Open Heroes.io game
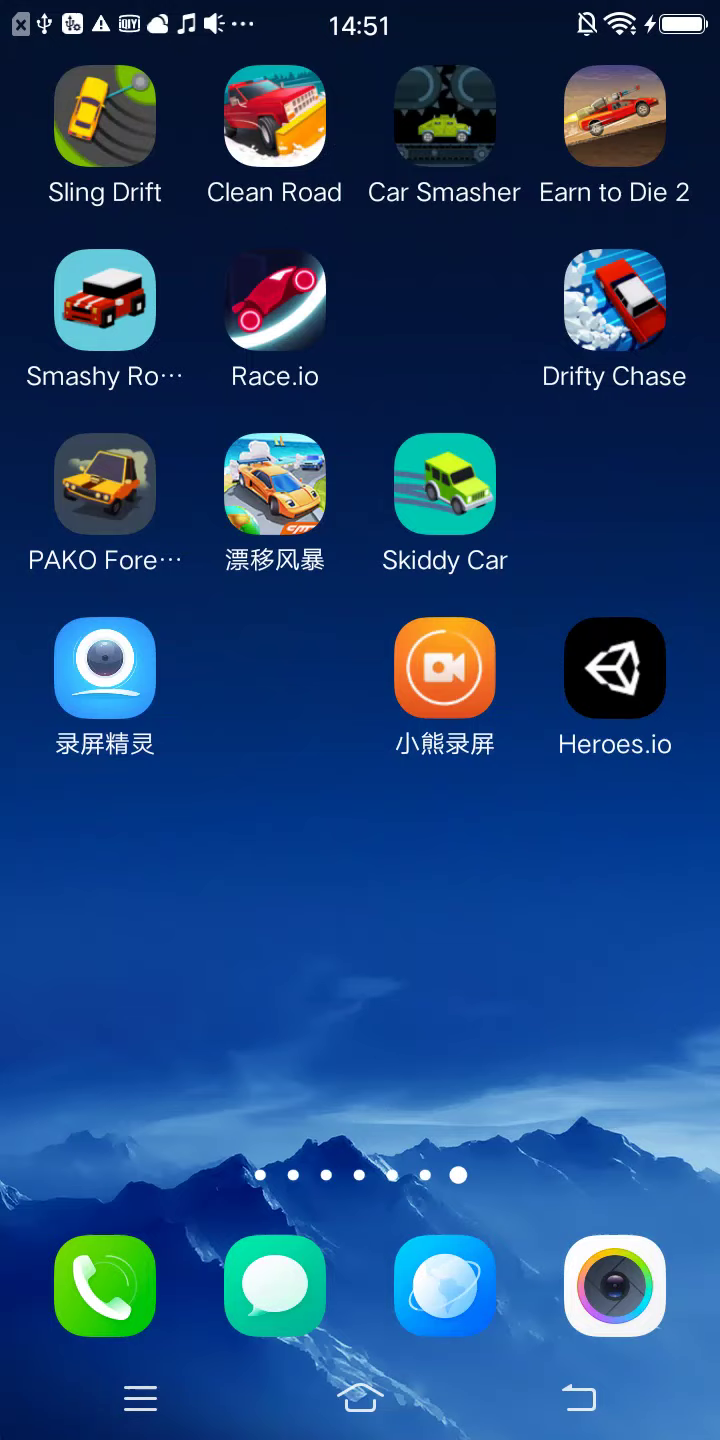This screenshot has height=1440, width=720. pos(615,668)
